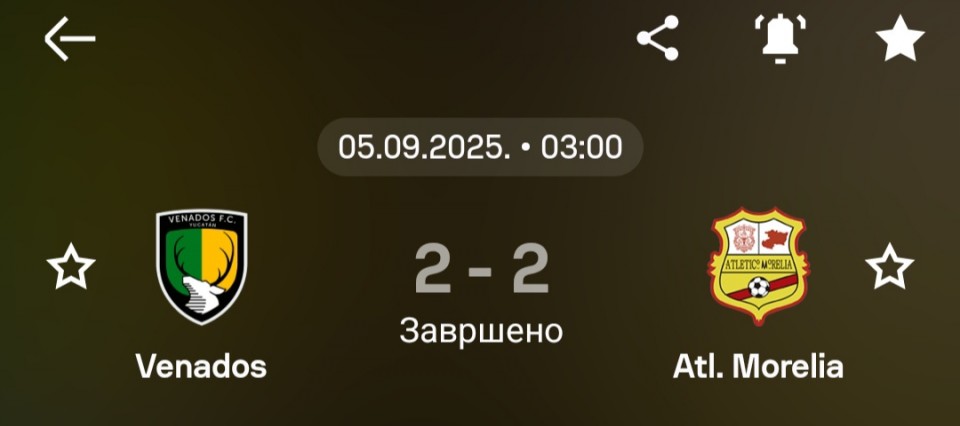Favorite the Venados team star
This screenshot has width=960, height=426.
pyautogui.click(x=71, y=268)
